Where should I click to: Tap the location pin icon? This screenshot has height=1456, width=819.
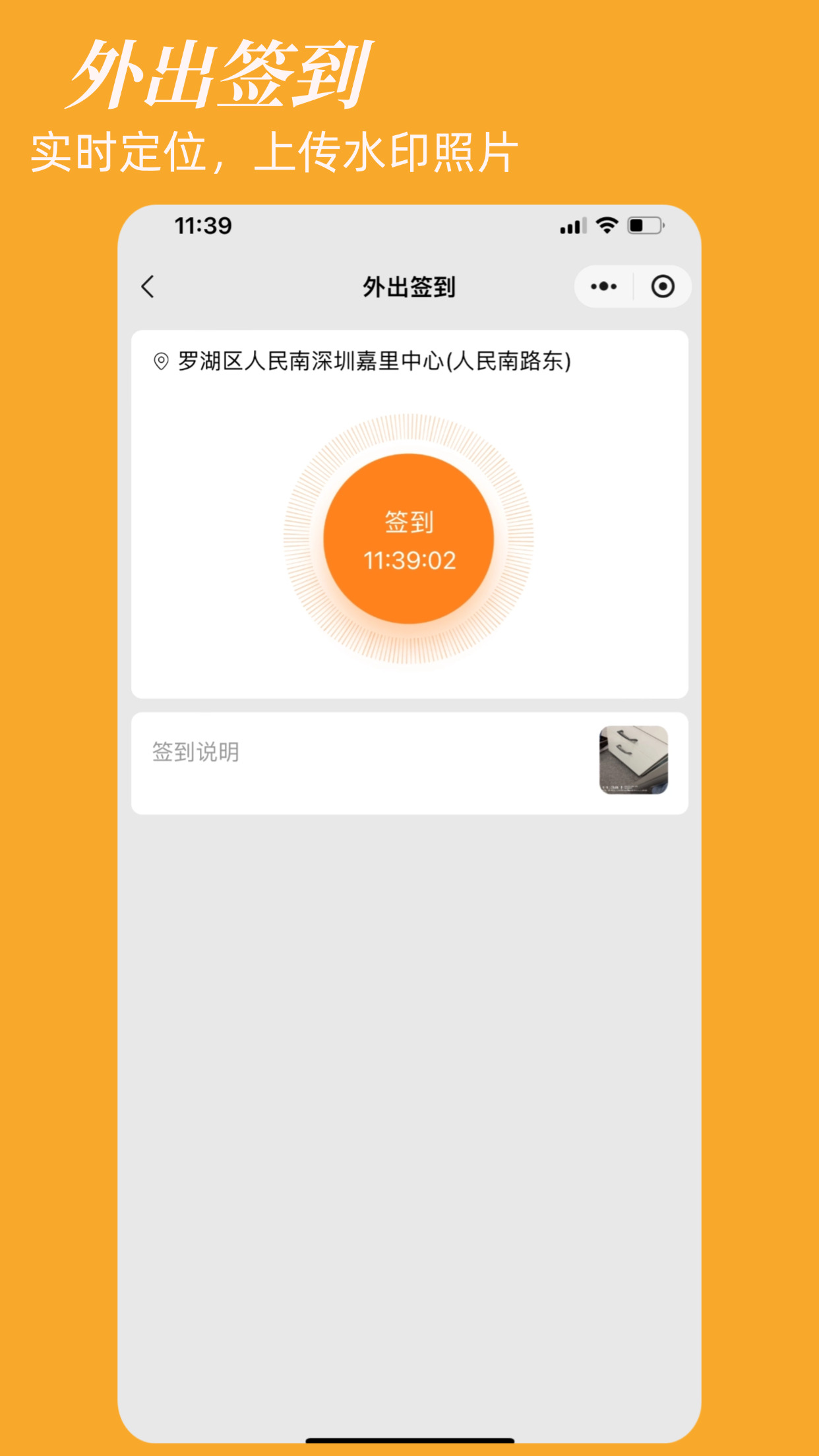pos(160,361)
